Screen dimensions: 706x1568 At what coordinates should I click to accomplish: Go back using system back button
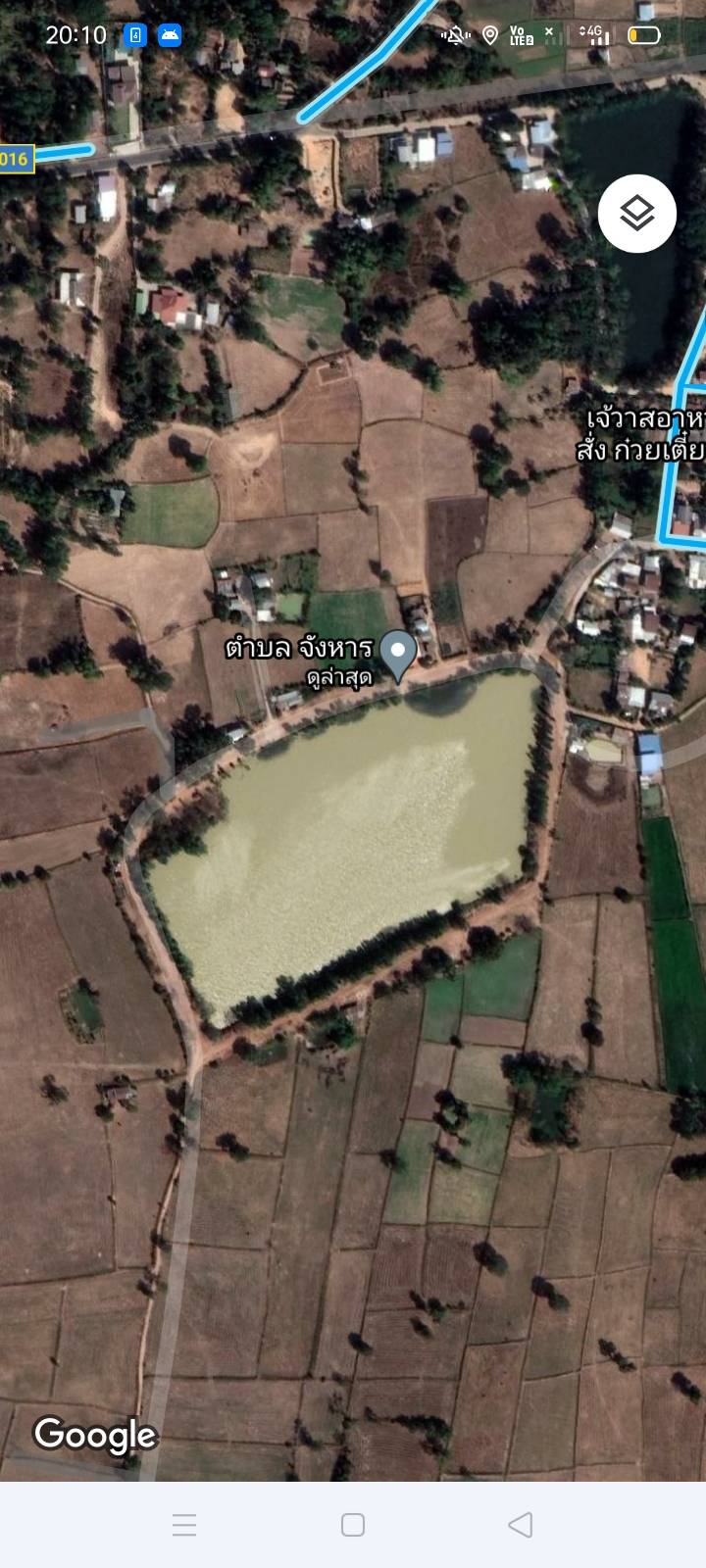[521, 1525]
